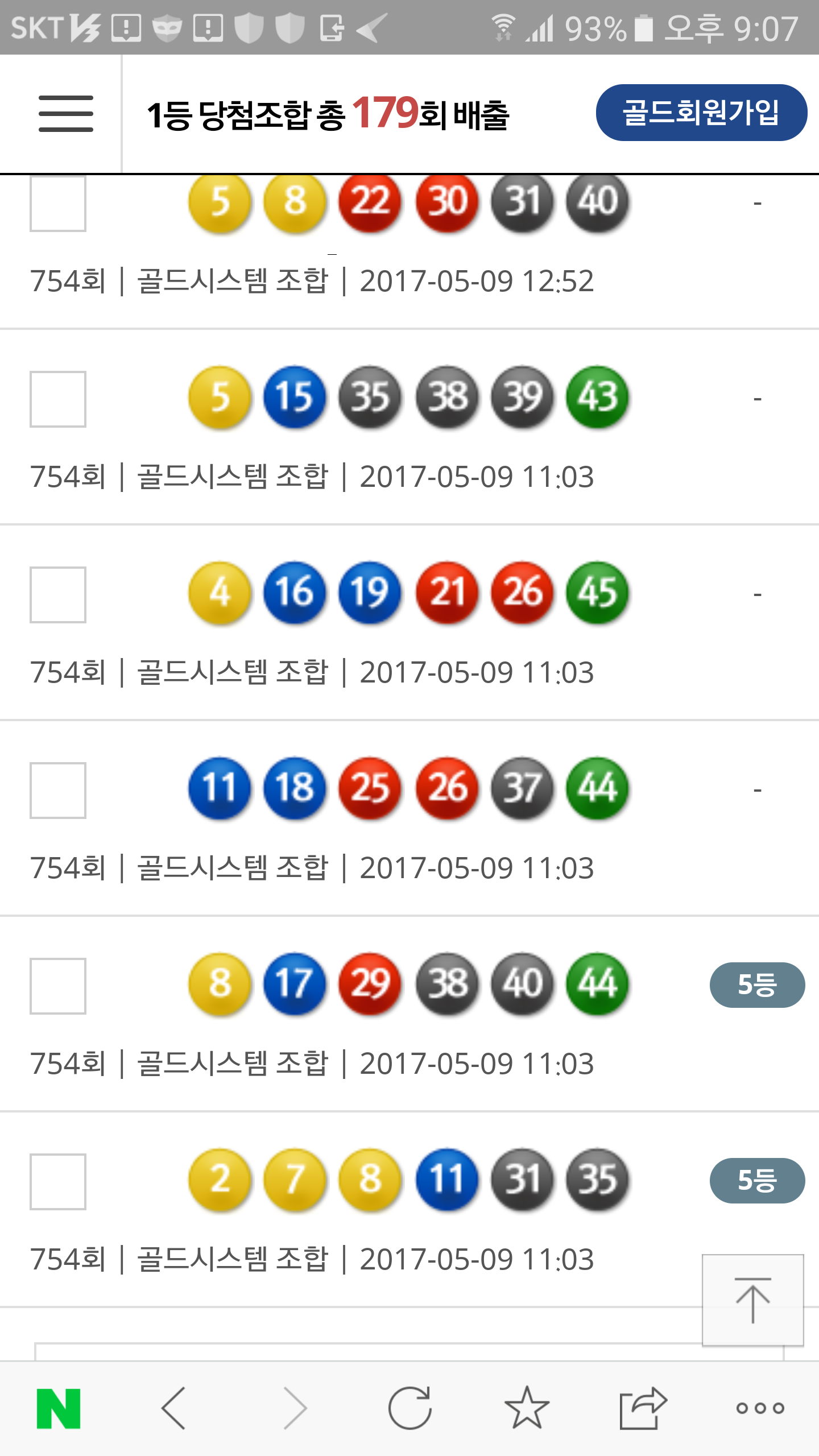Tick the checkbox for 4 16 19 21 26 45
Image resolution: width=819 pixels, height=1456 pixels.
tap(58, 595)
